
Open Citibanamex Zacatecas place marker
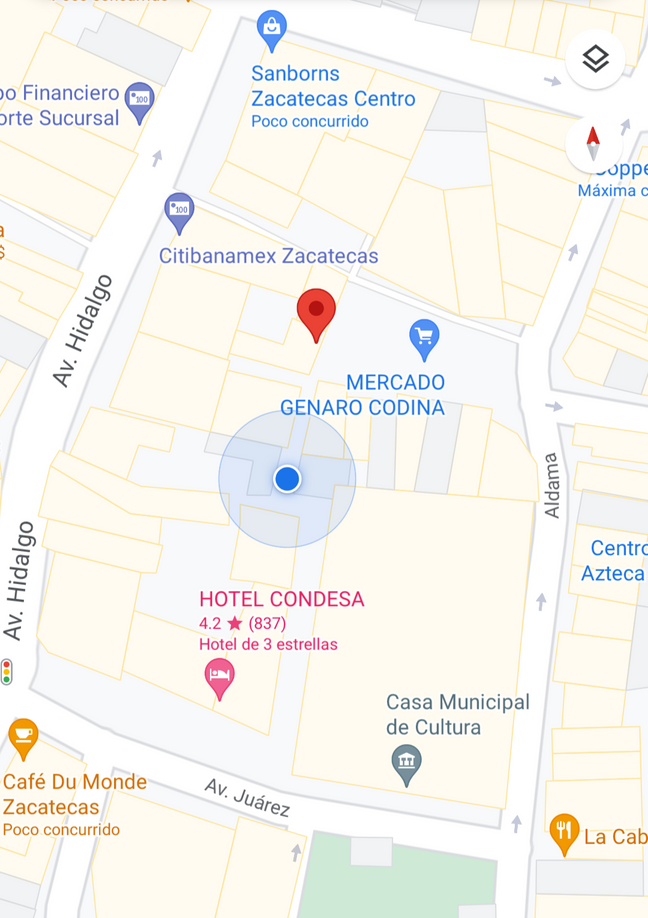click(179, 211)
